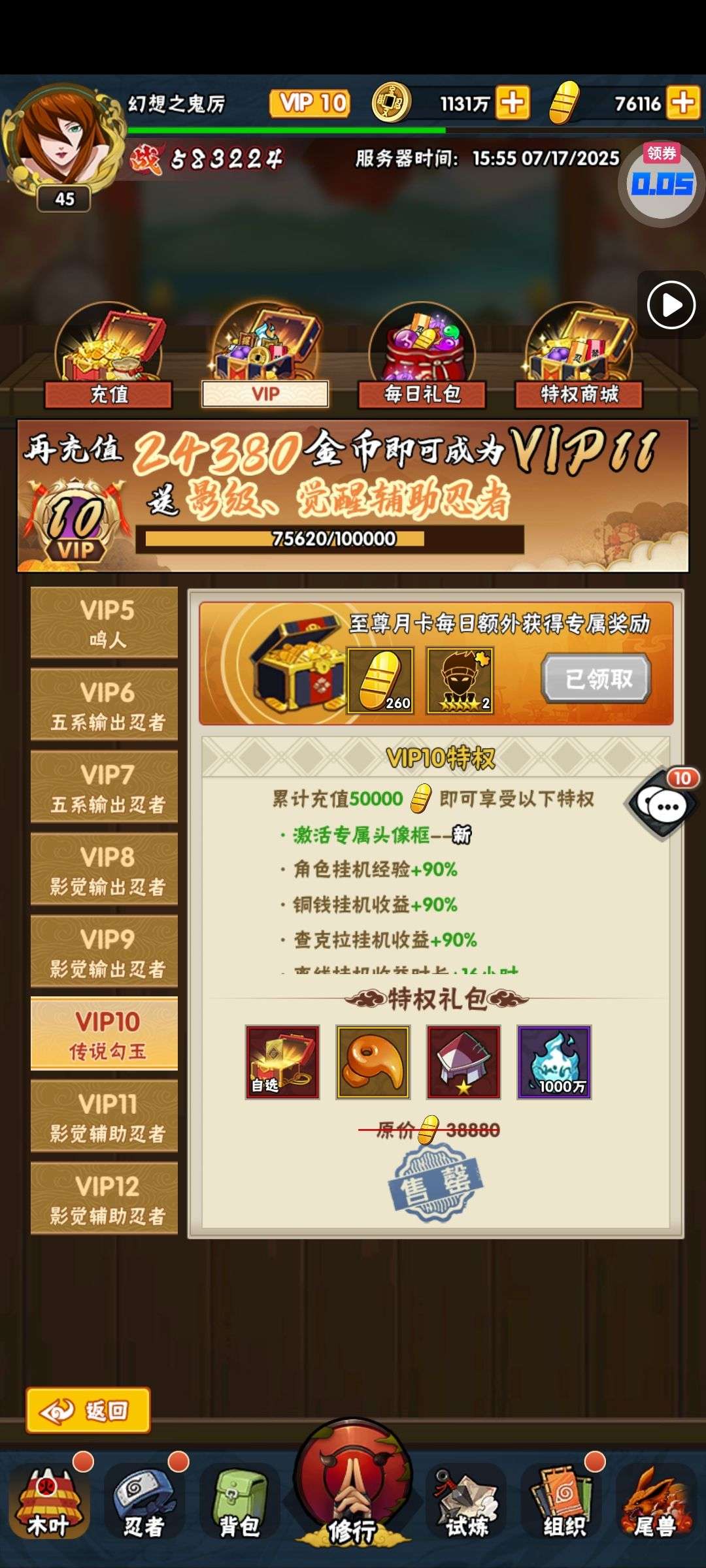
Task: Select VIP5 鸣人 from the list
Action: click(105, 623)
